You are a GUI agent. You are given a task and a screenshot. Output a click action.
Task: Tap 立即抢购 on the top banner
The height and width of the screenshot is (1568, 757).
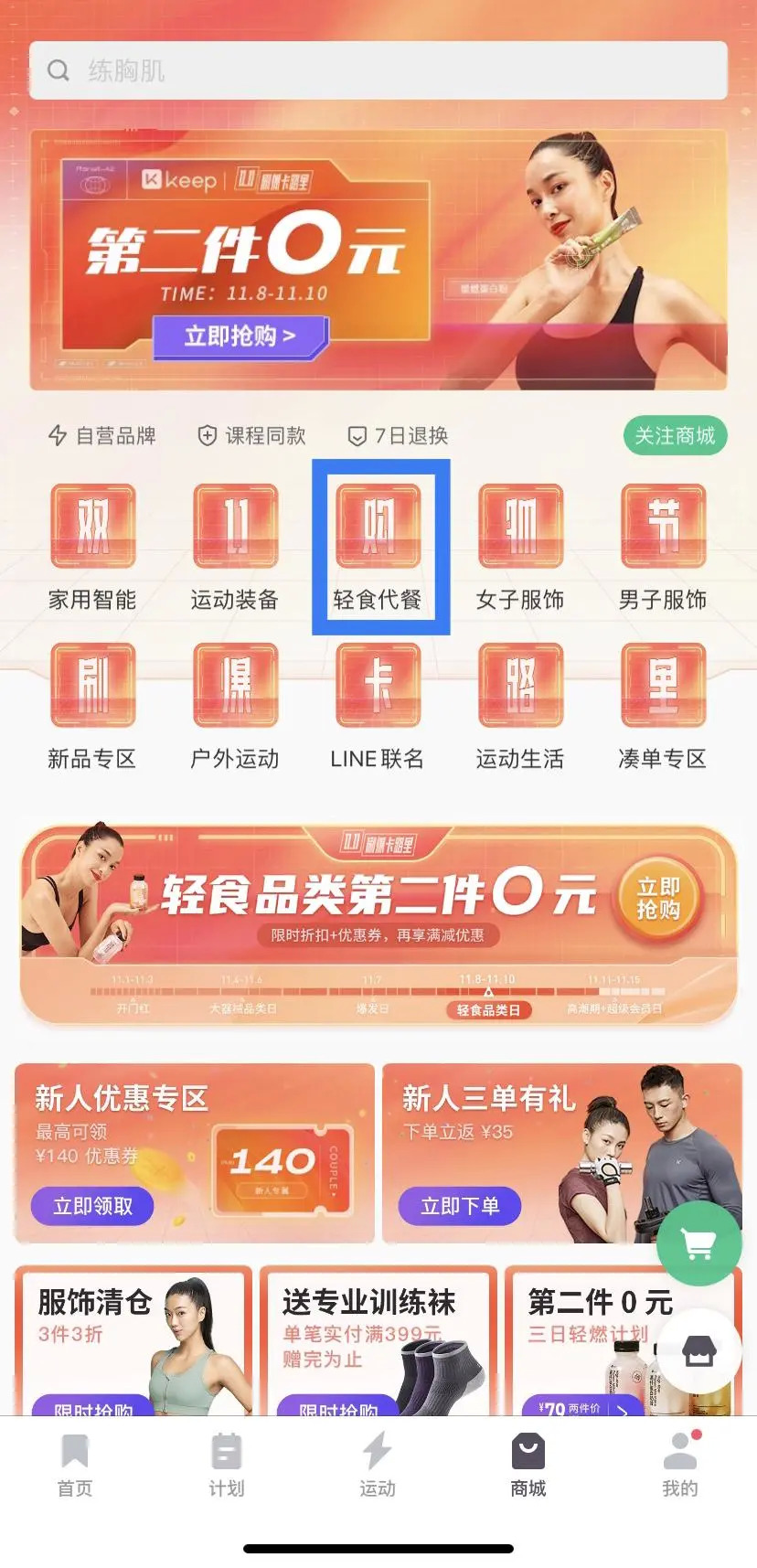point(240,336)
